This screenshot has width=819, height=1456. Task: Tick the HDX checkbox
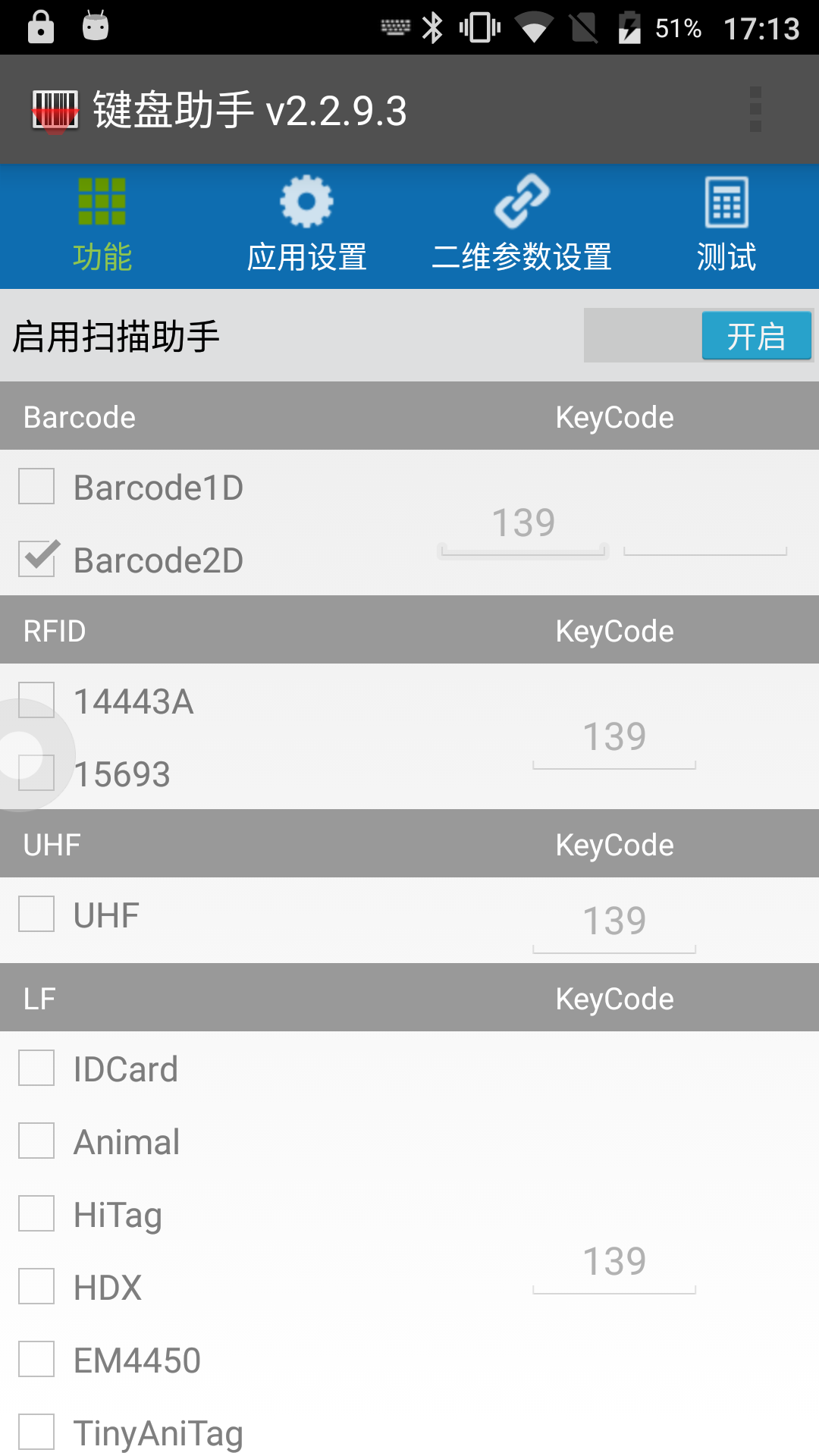[37, 1287]
